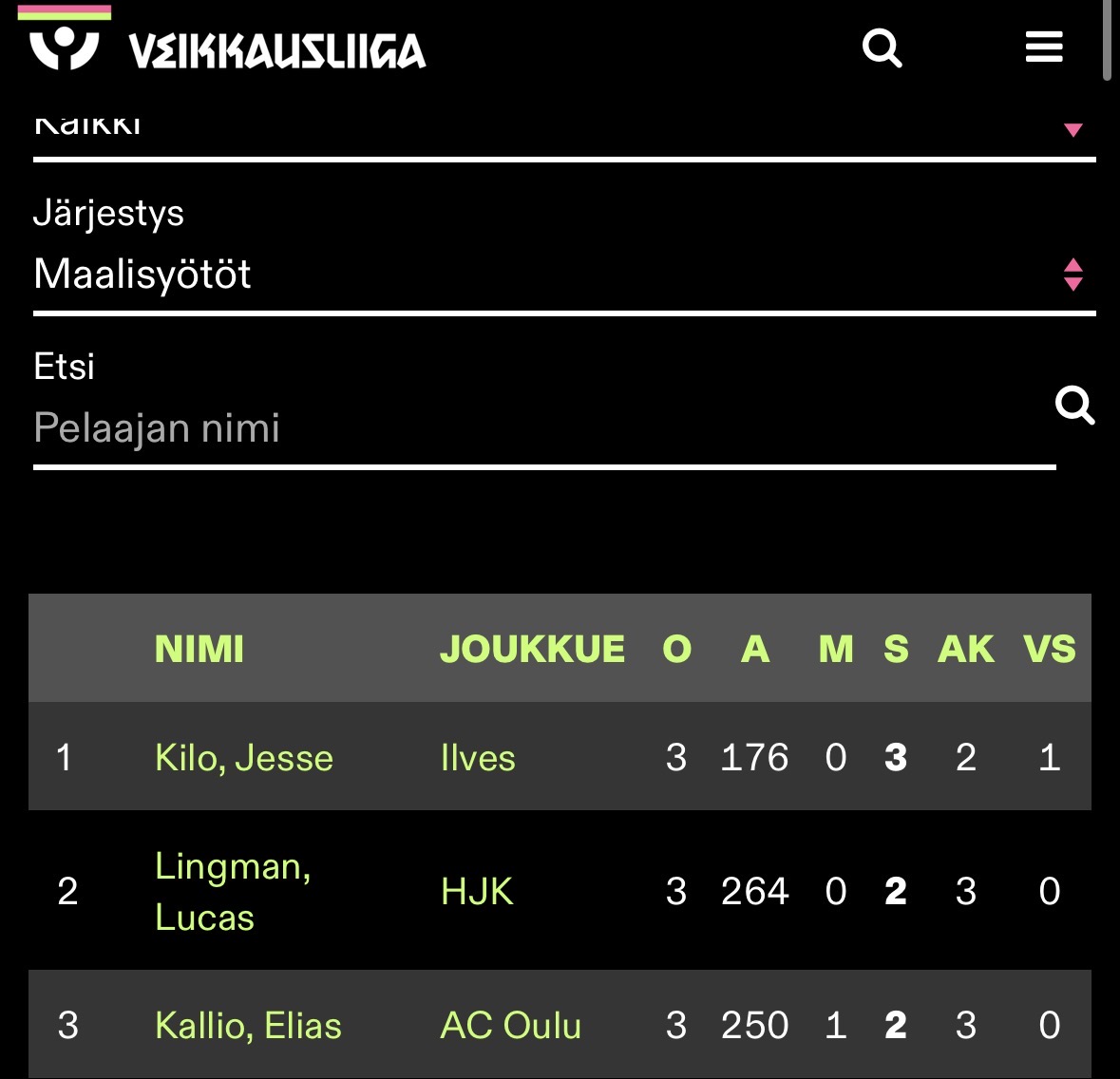Open the AC Oulu team page
1120x1079 pixels.
click(511, 1026)
